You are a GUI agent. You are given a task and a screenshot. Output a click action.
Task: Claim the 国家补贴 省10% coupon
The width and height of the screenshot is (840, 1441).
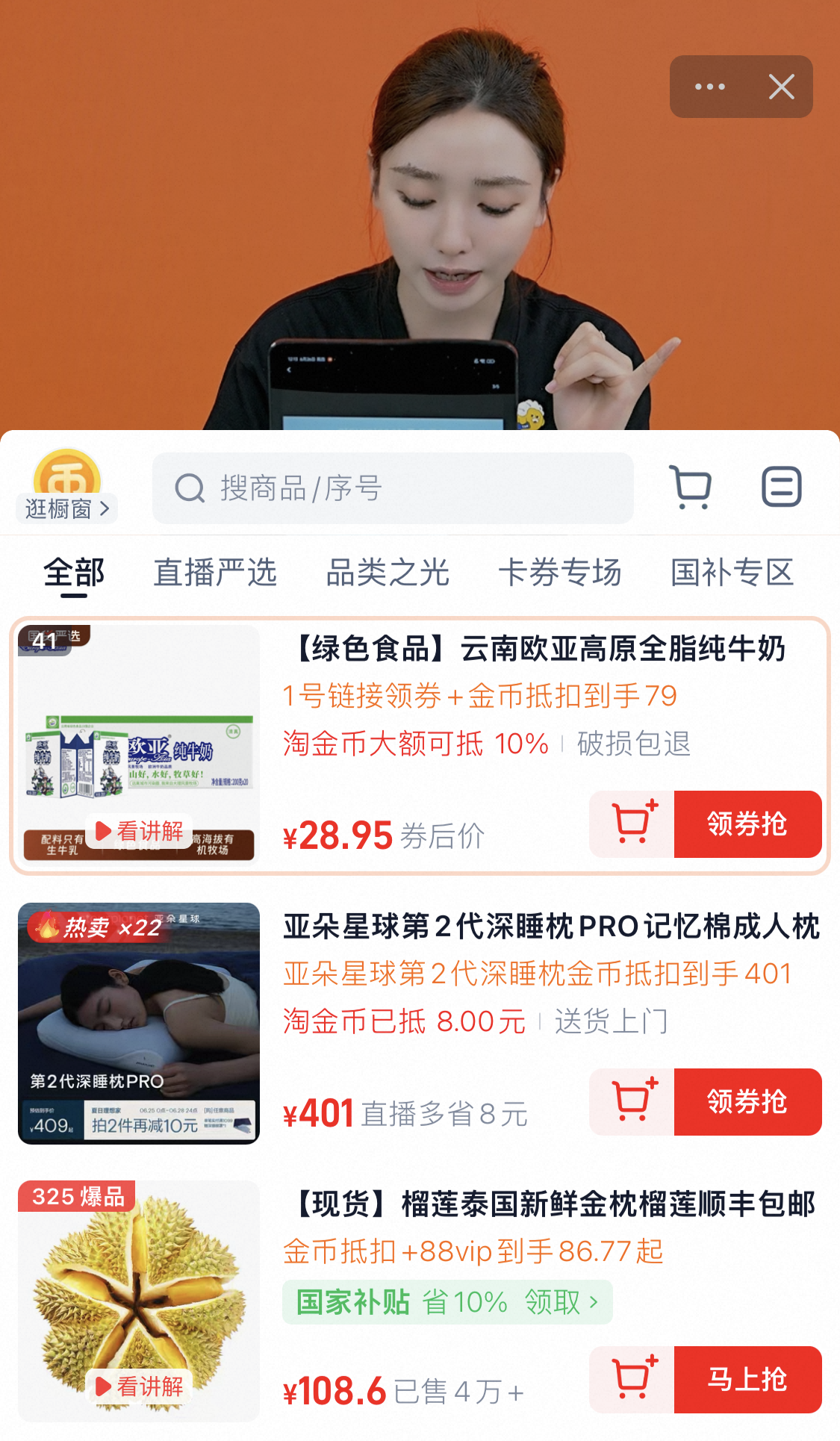(448, 1302)
